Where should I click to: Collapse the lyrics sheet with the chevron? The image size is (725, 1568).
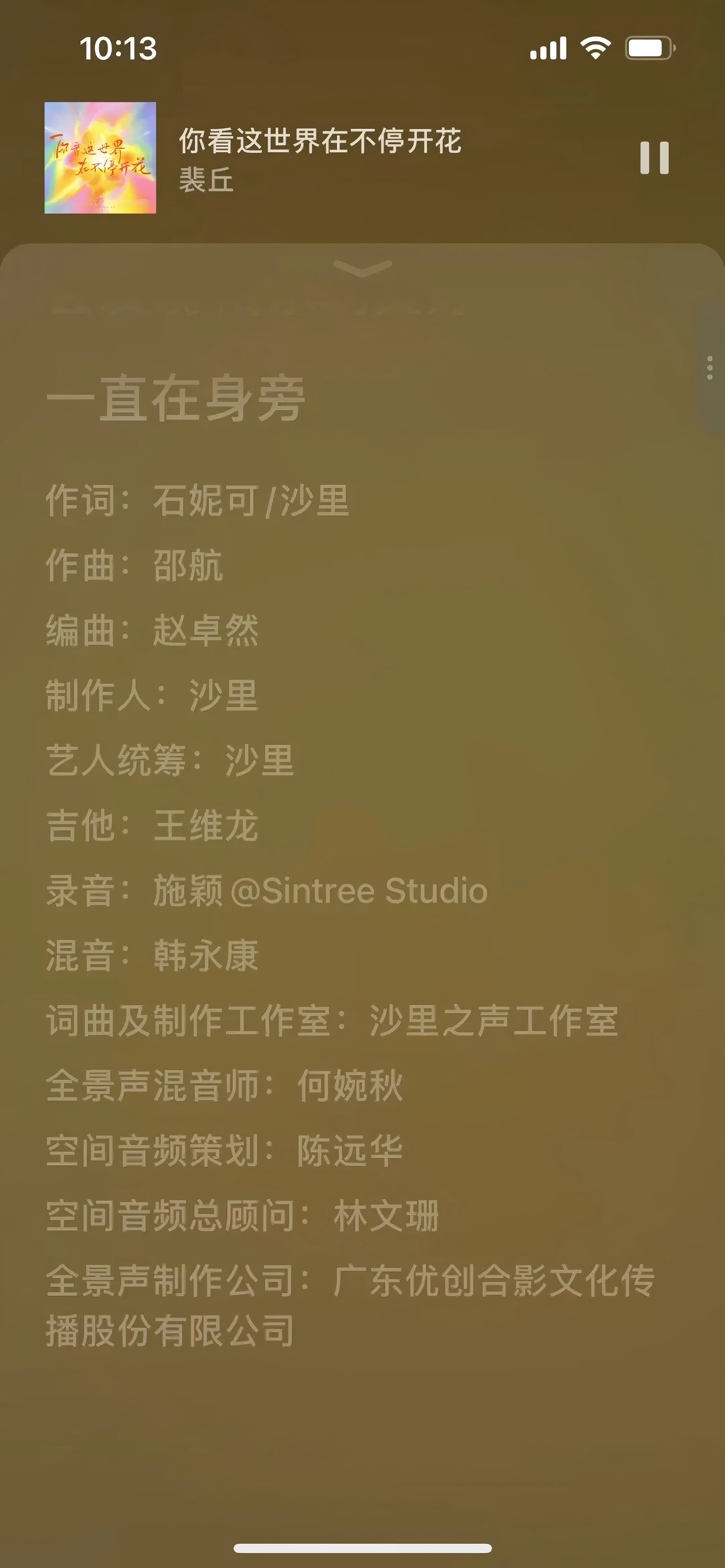[362, 268]
